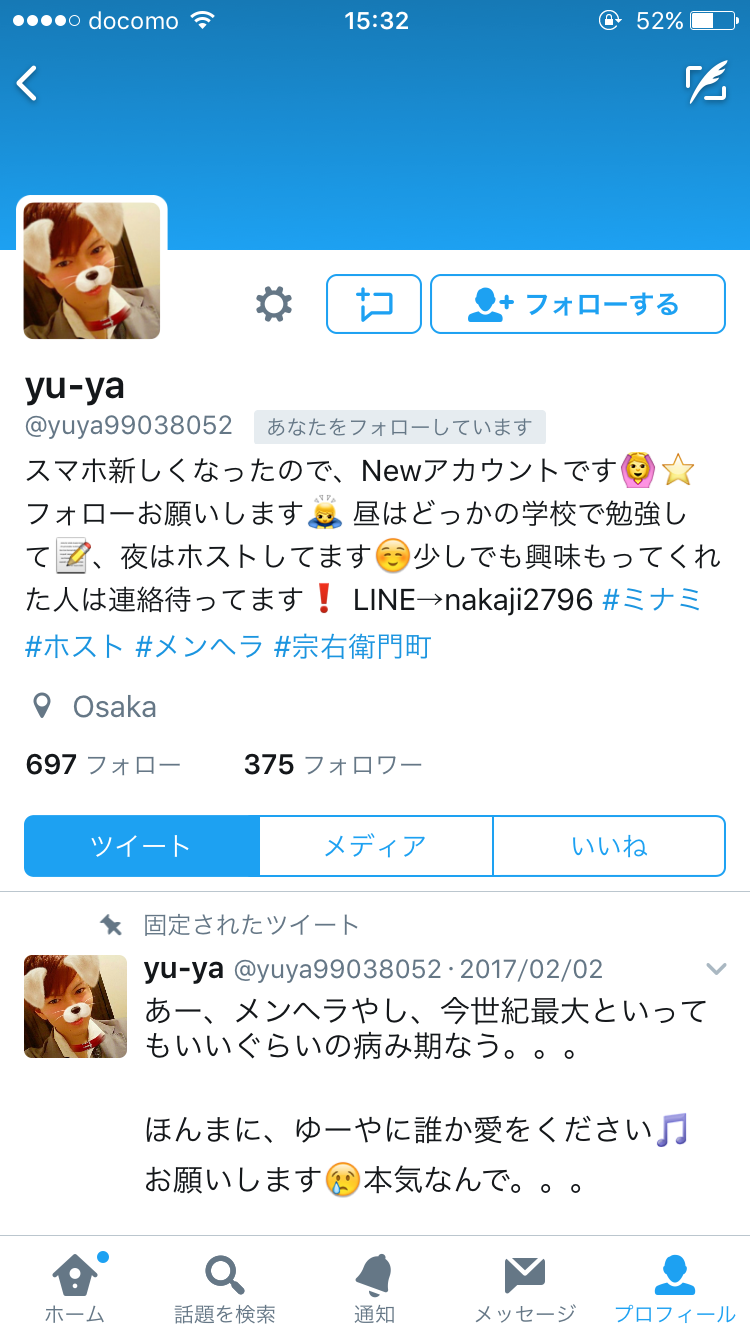Open the #宗右衛門町 hashtag
Viewport: 750px width, 1334px height.
coord(352,647)
